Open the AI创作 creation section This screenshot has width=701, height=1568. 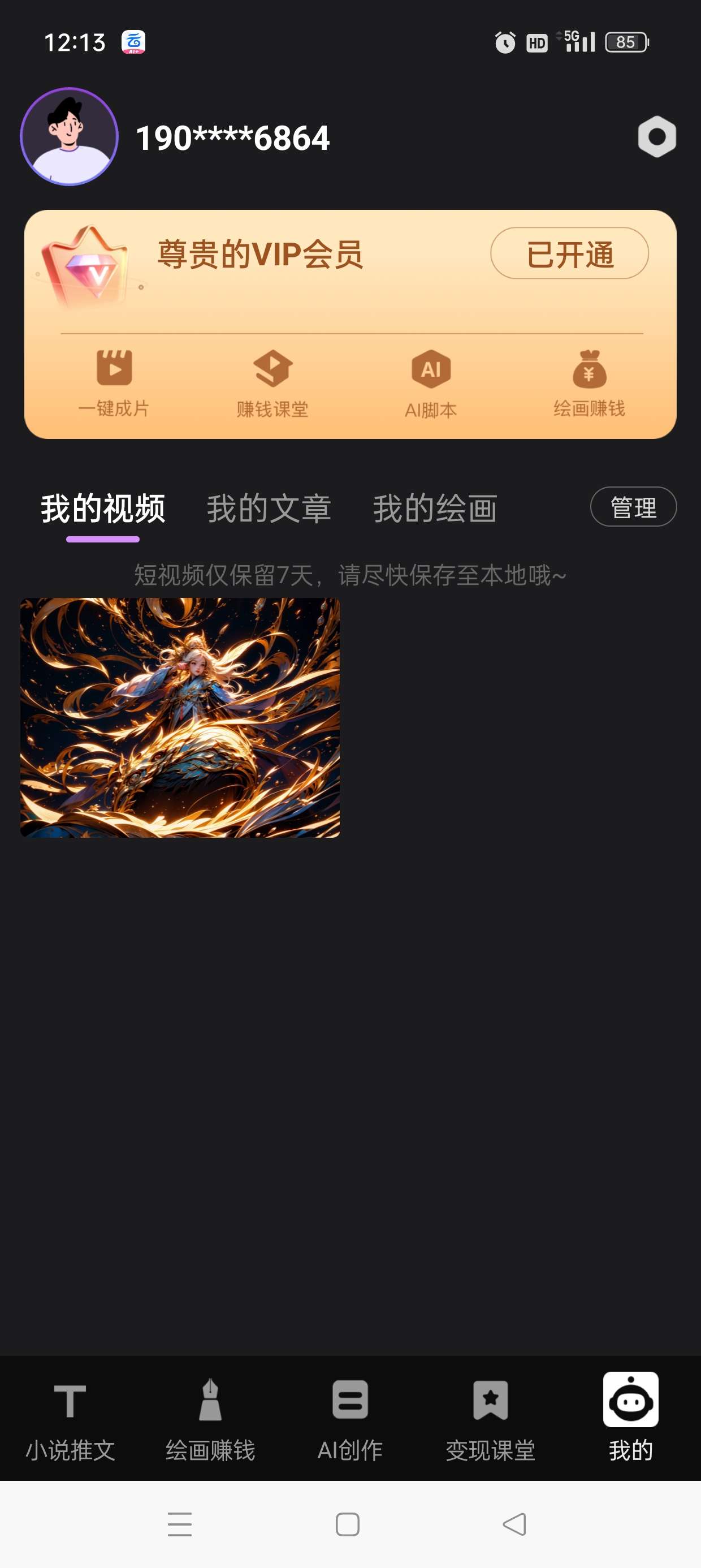[350, 1418]
